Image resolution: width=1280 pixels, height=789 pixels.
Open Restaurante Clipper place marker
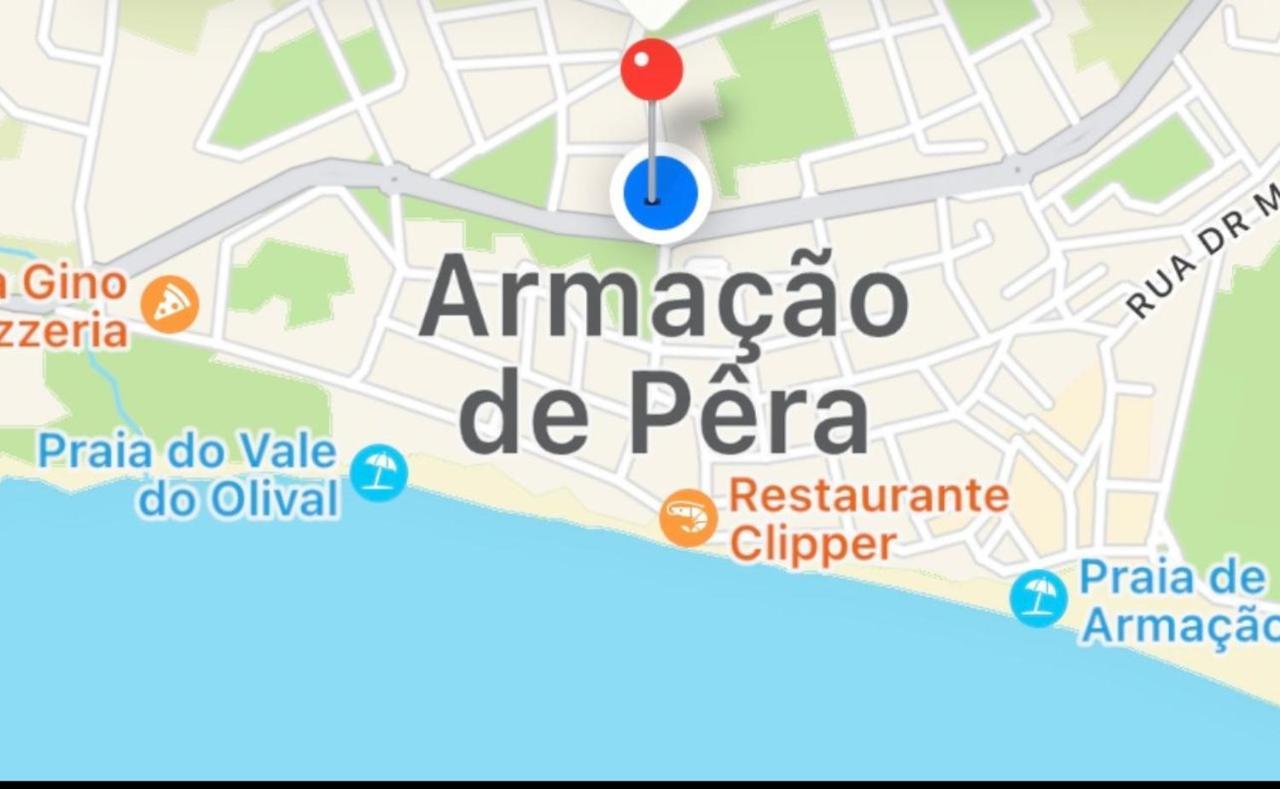click(x=688, y=518)
